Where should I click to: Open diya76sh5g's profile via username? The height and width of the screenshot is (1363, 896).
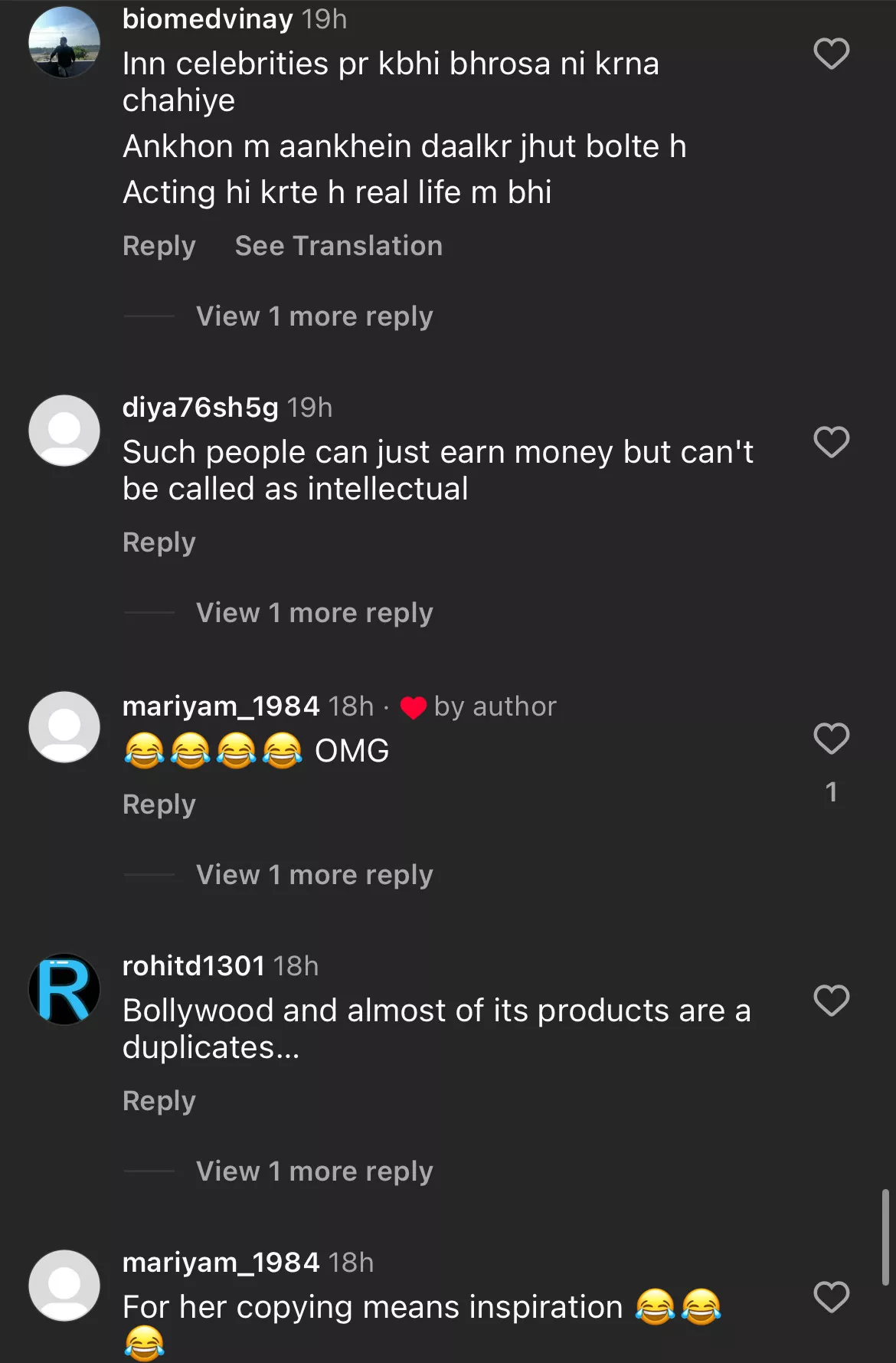(200, 408)
